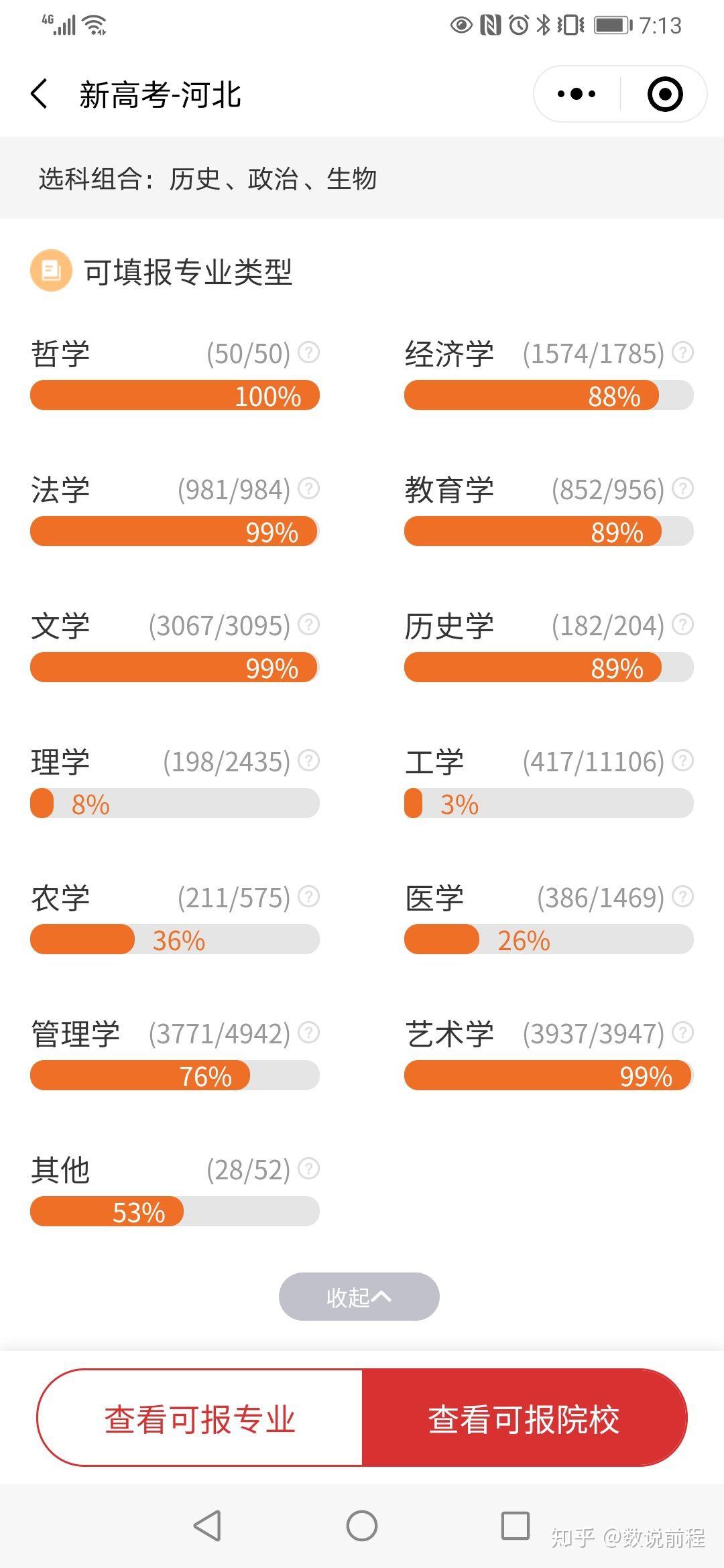Open help icon for 农学
The height and width of the screenshot is (1568, 724).
click(308, 897)
